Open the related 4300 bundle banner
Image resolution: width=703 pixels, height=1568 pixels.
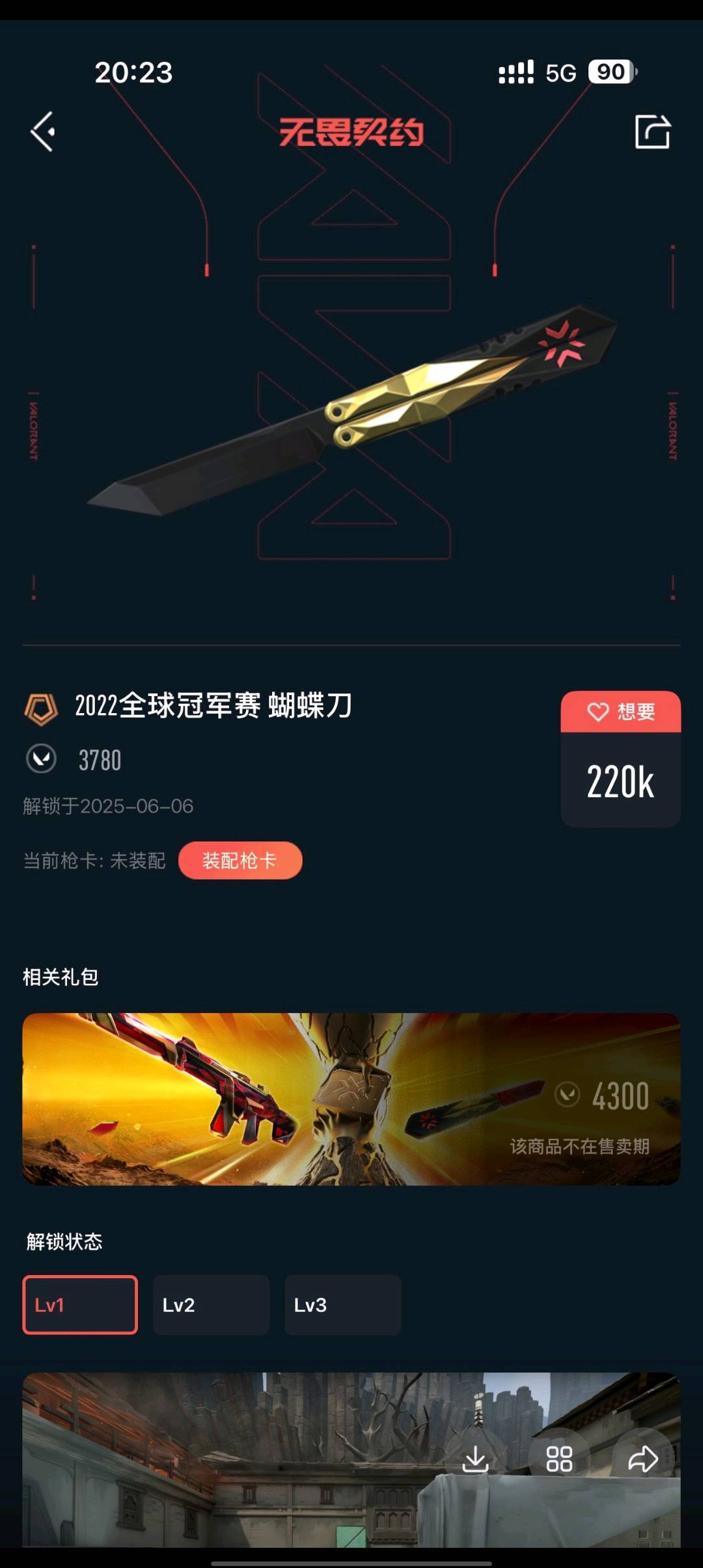click(351, 1099)
